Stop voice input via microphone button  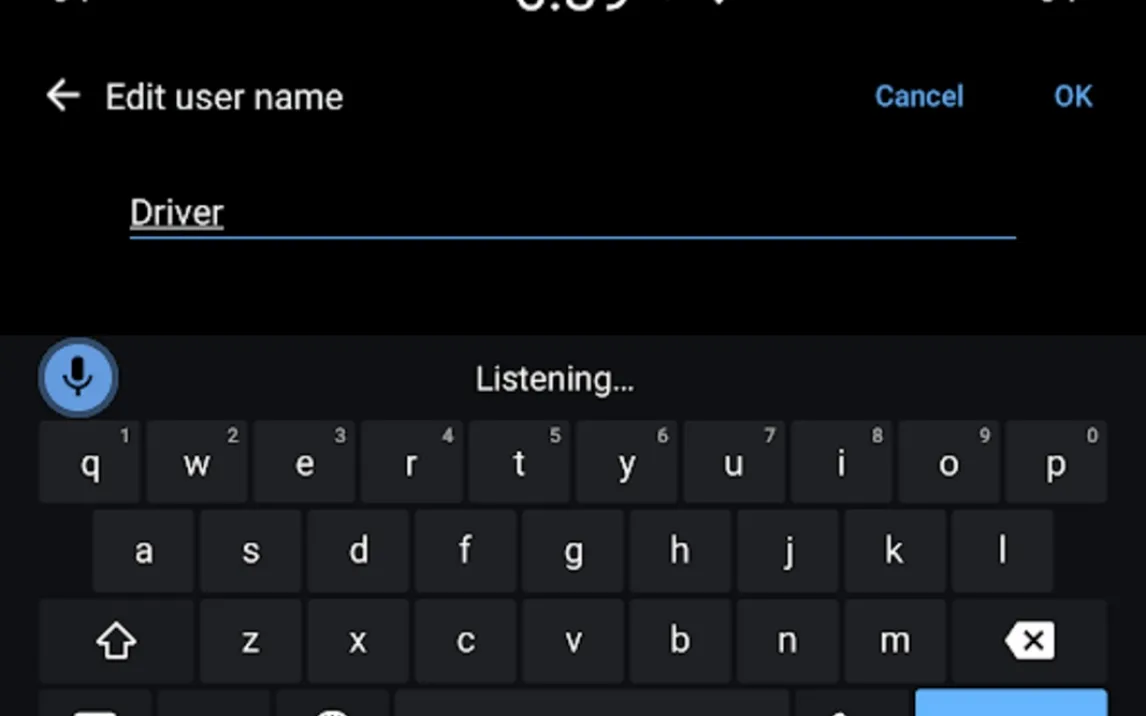[78, 378]
